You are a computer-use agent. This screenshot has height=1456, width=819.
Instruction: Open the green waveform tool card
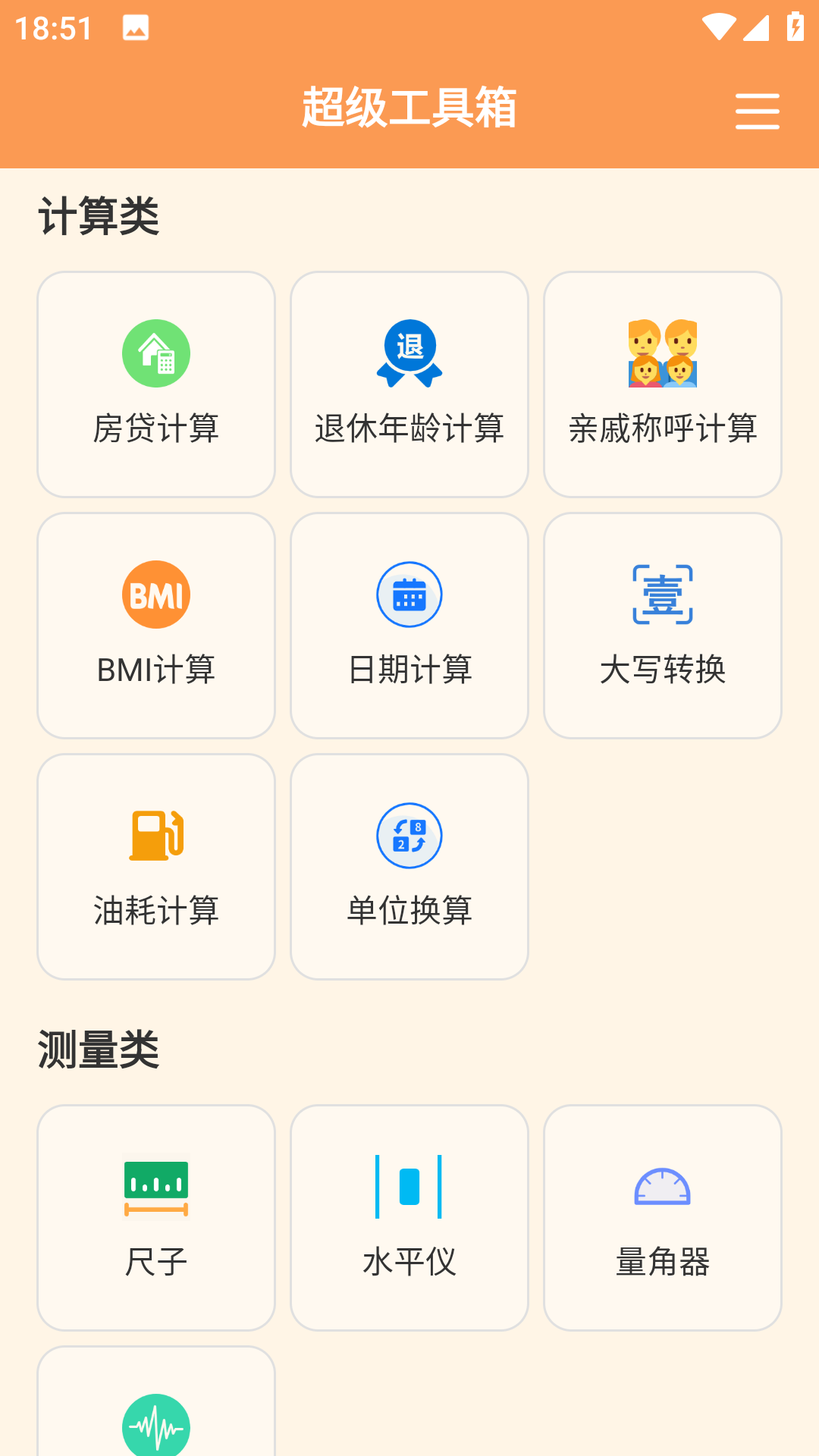156,1401
